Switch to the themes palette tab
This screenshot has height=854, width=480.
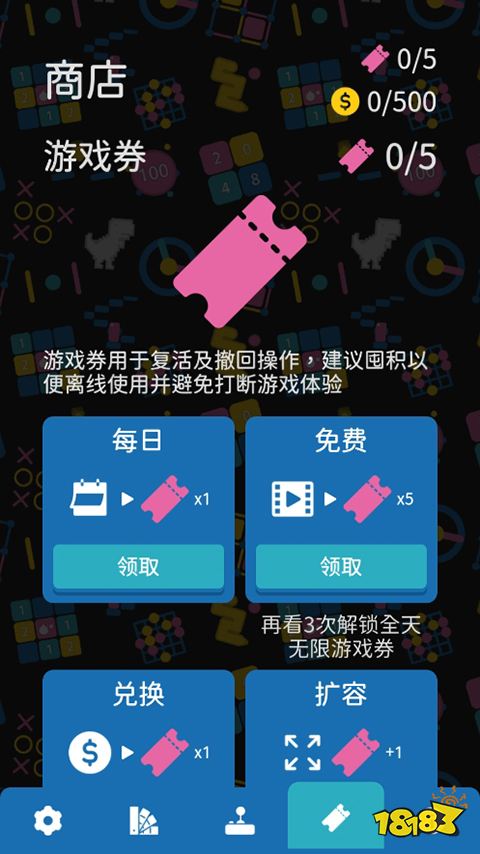[x=144, y=821]
